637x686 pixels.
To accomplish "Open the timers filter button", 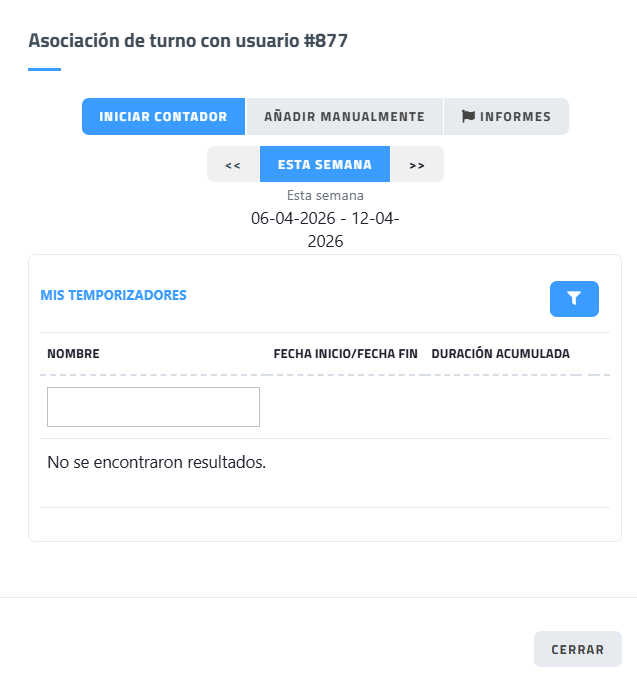I will 574,298.
